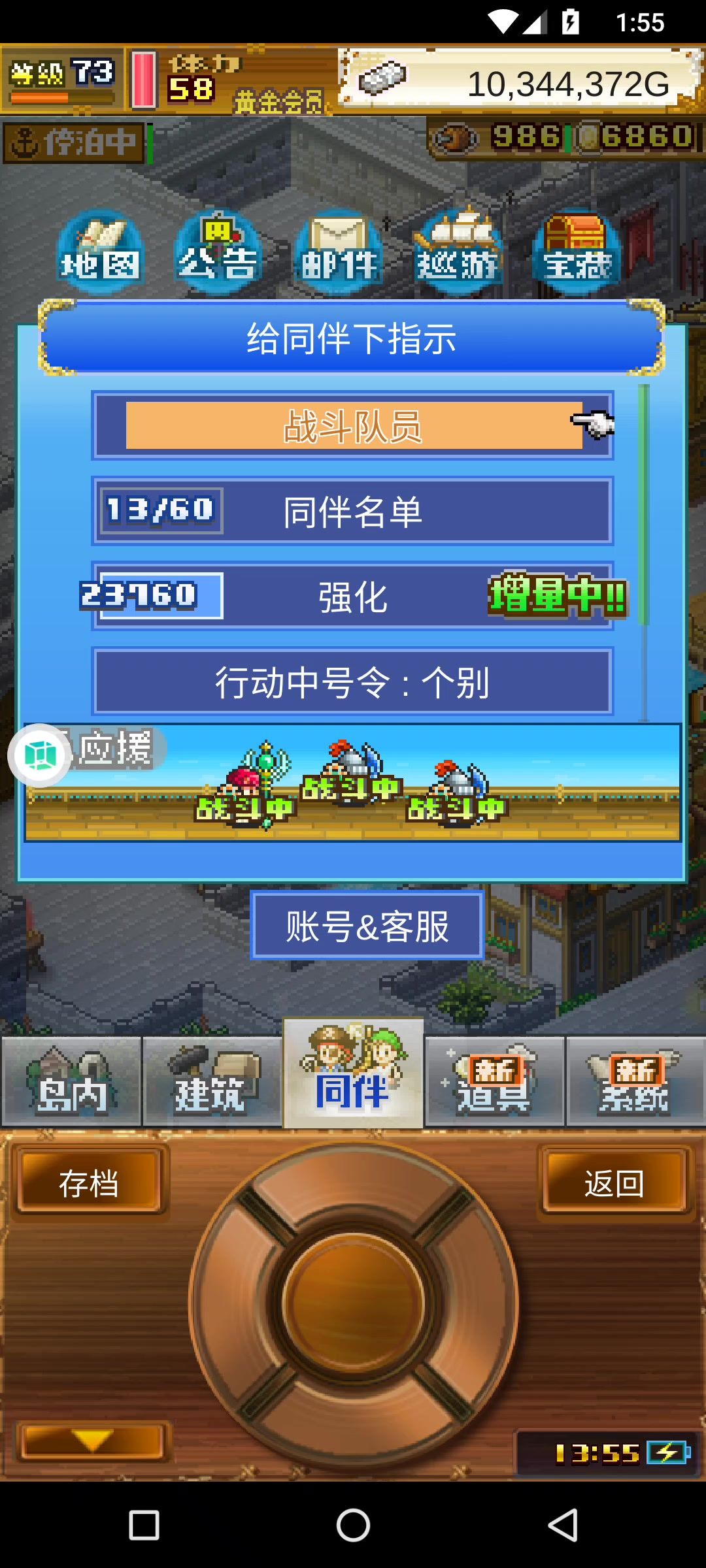Open the 强化 enhancement option
The width and height of the screenshot is (706, 1568).
[353, 596]
